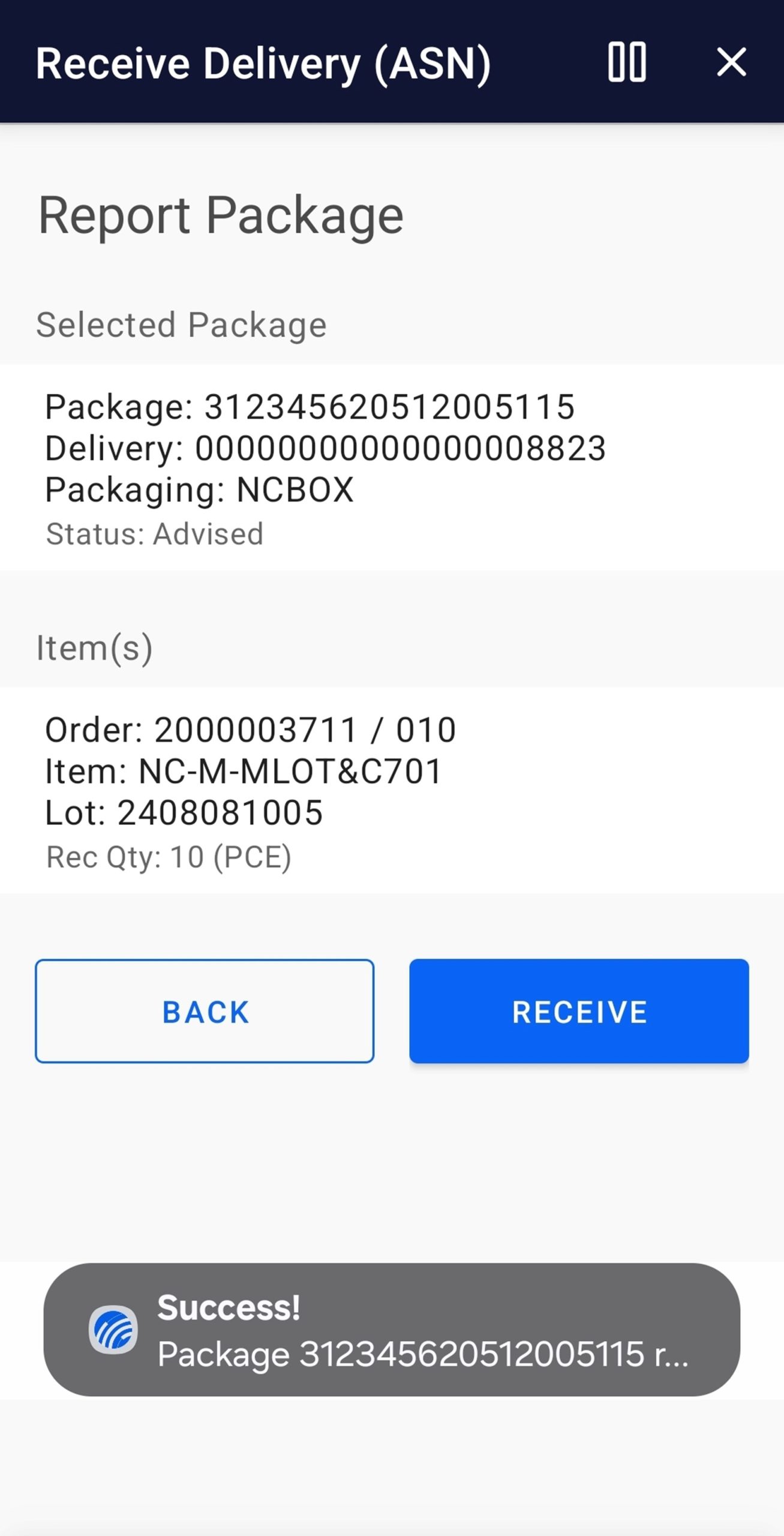Open the suspend control in the header
784x1536 pixels.
click(627, 62)
